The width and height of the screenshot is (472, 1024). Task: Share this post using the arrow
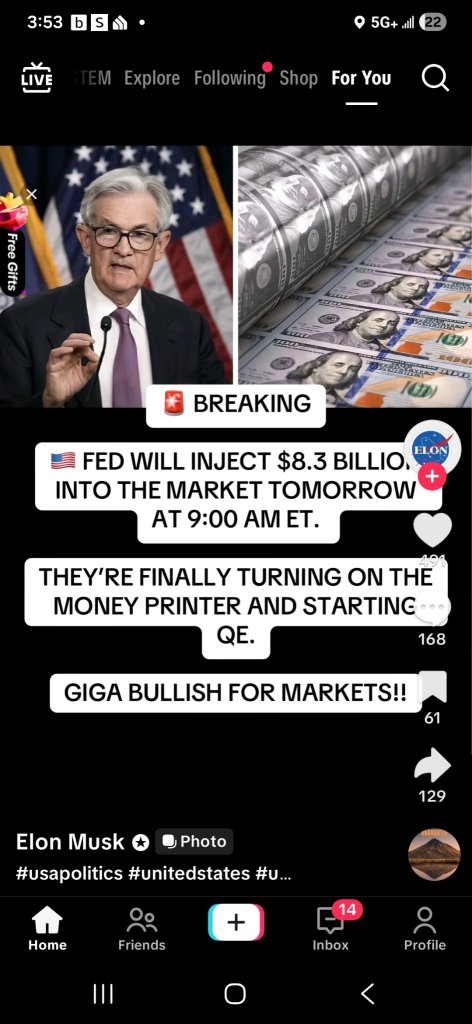432,765
